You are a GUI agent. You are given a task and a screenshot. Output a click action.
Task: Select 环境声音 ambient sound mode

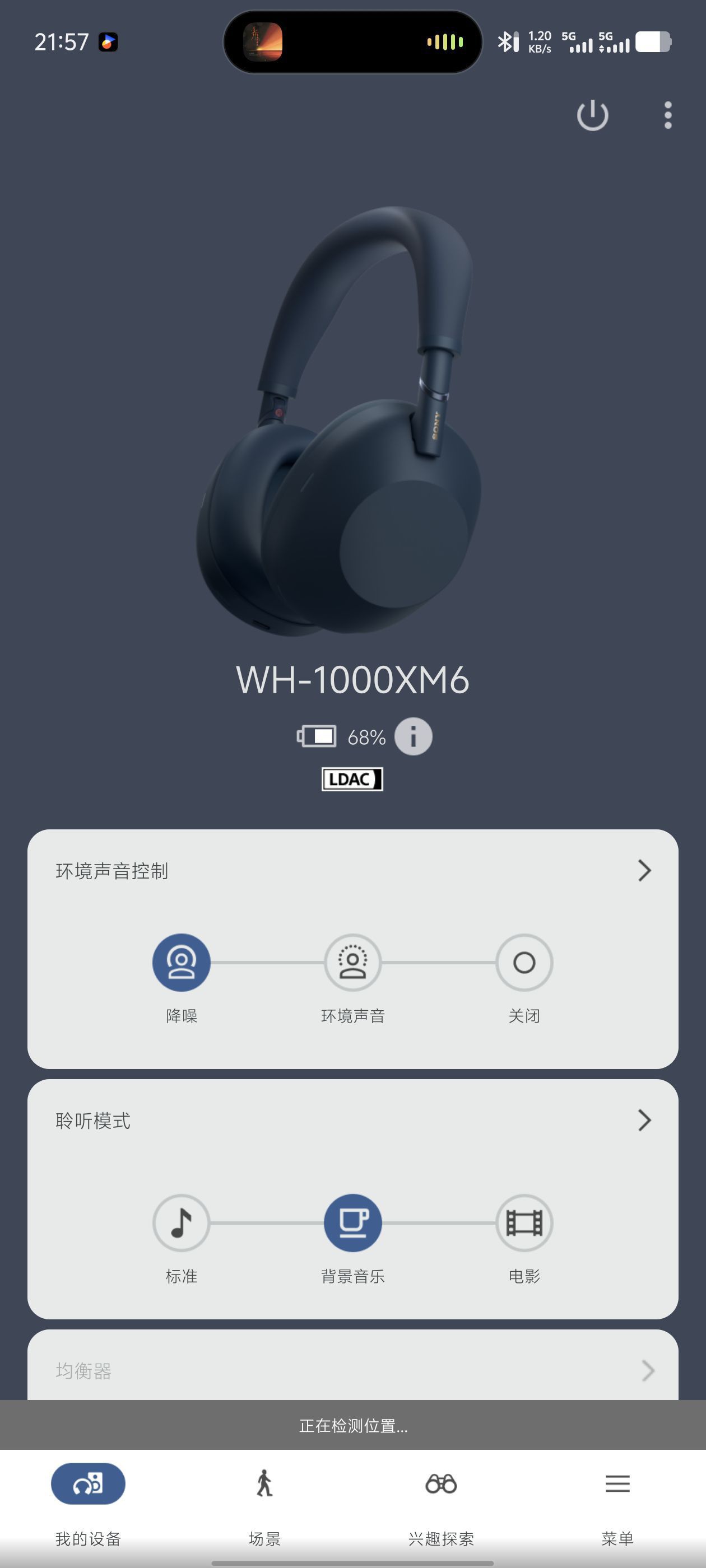pos(352,962)
